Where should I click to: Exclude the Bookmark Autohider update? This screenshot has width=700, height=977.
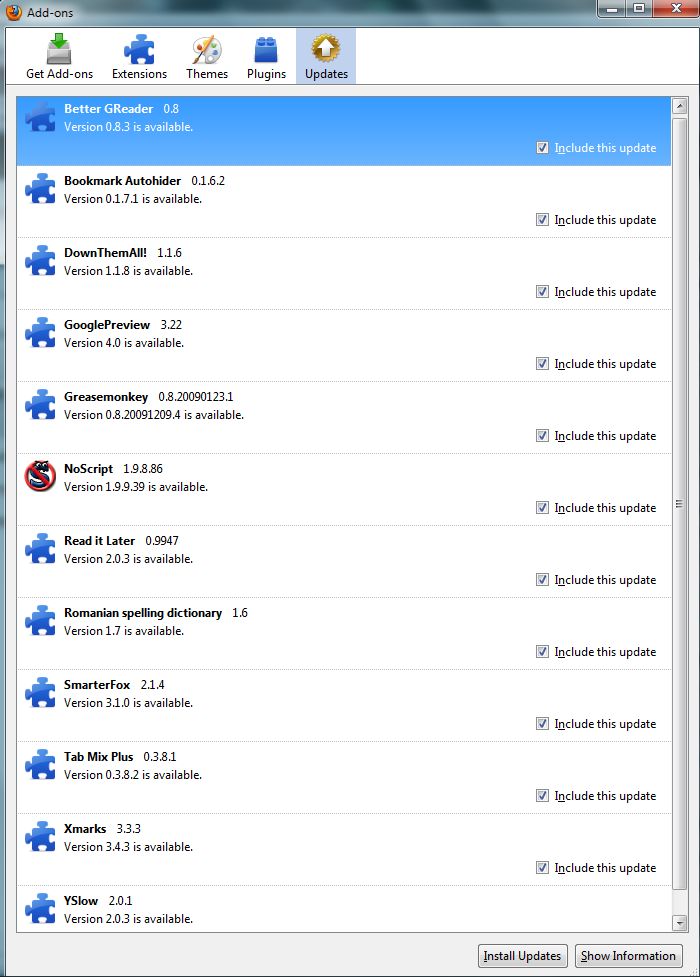click(542, 220)
